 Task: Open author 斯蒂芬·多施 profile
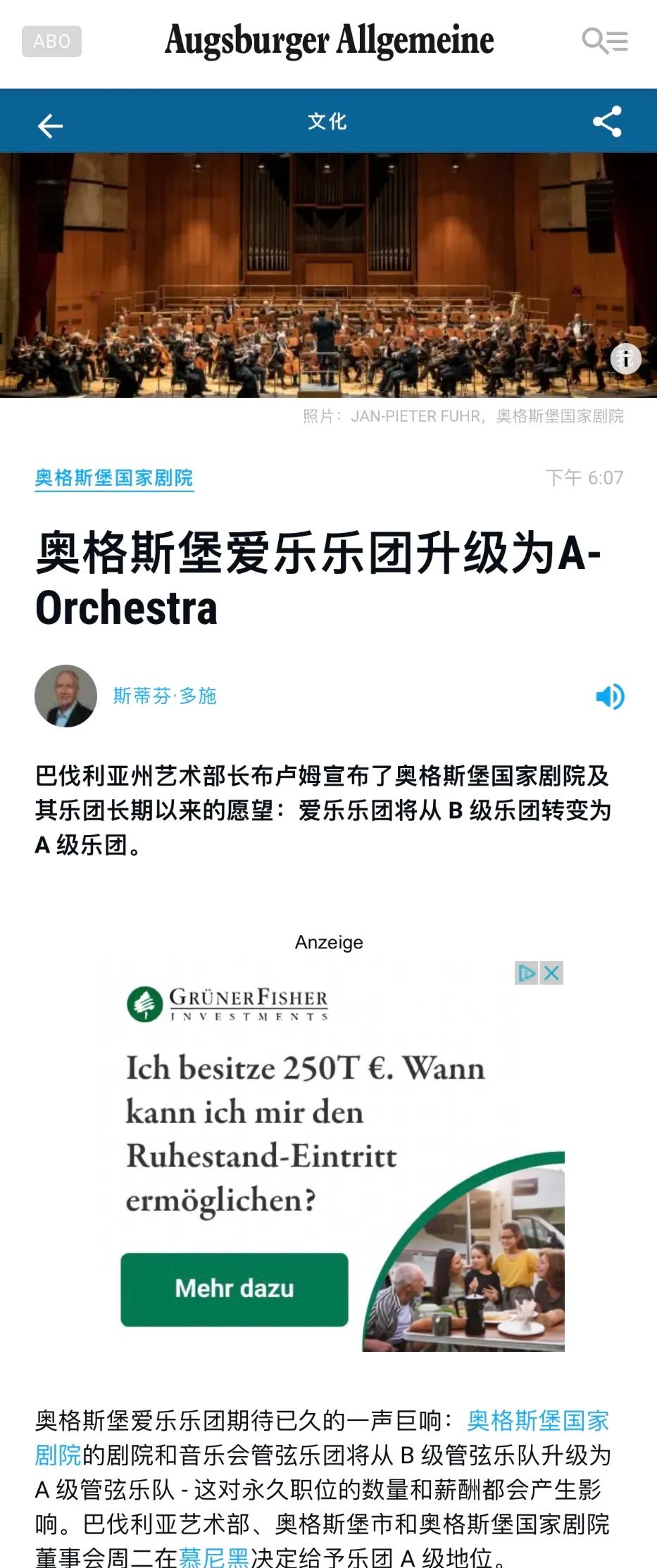pyautogui.click(x=164, y=696)
